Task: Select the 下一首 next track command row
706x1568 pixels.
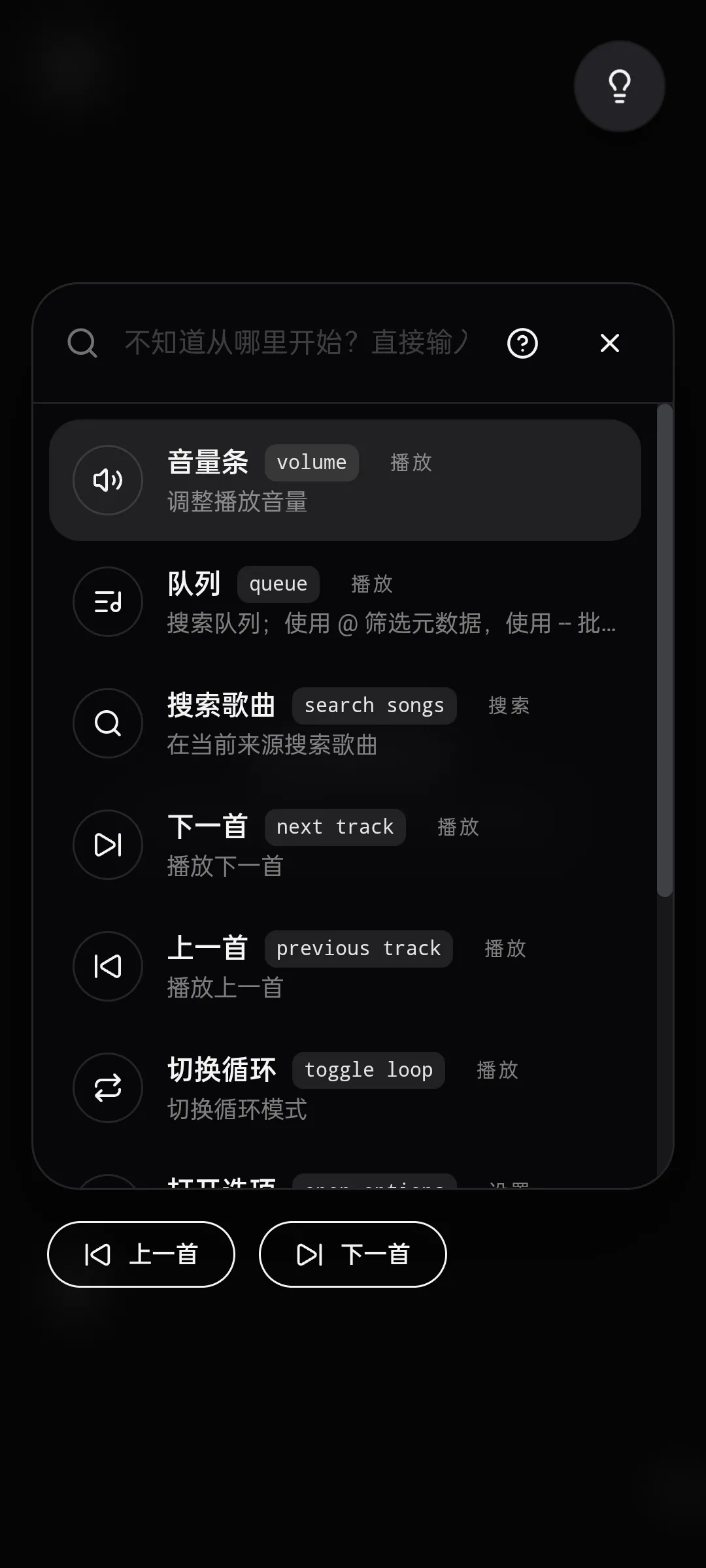Action: pyautogui.click(x=345, y=845)
